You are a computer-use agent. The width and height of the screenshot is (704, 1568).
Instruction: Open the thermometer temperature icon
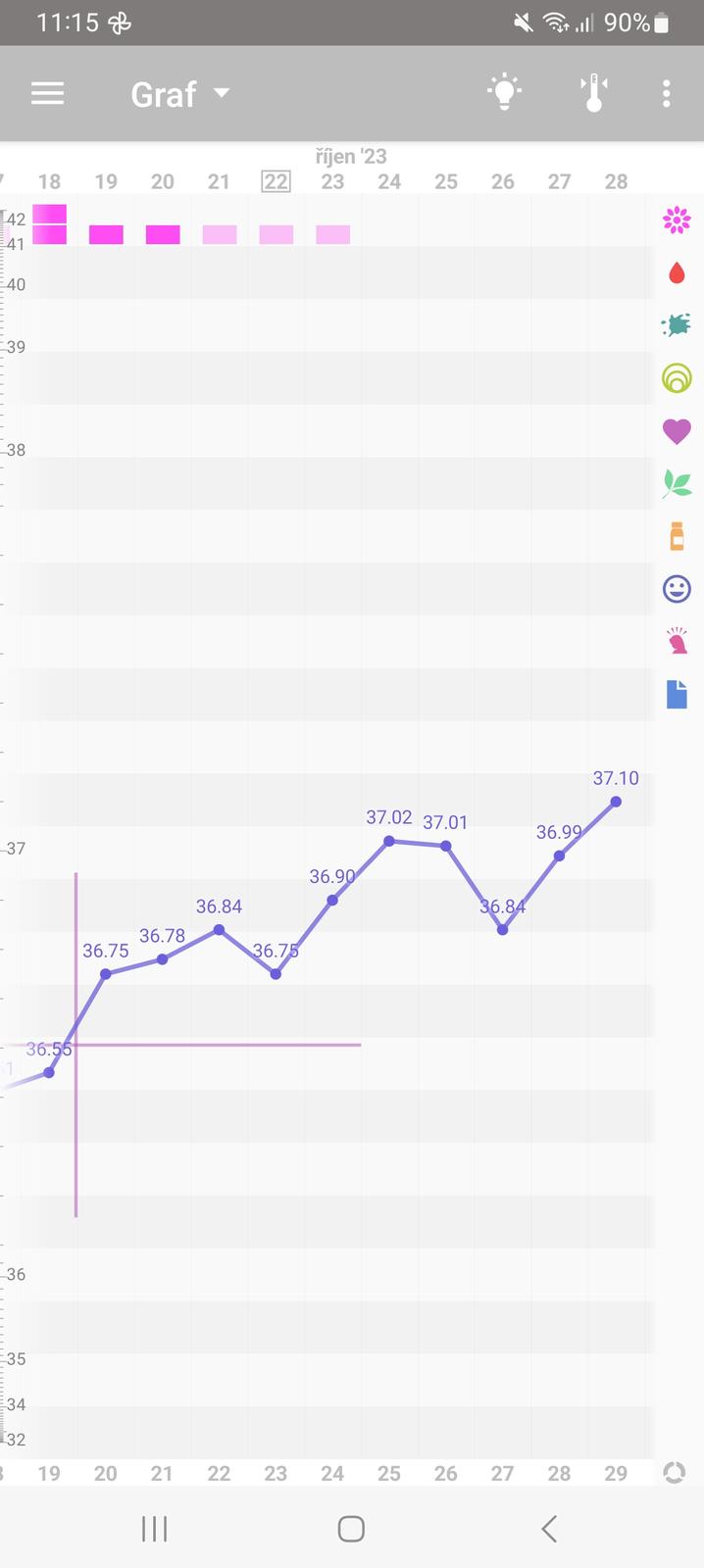[593, 94]
